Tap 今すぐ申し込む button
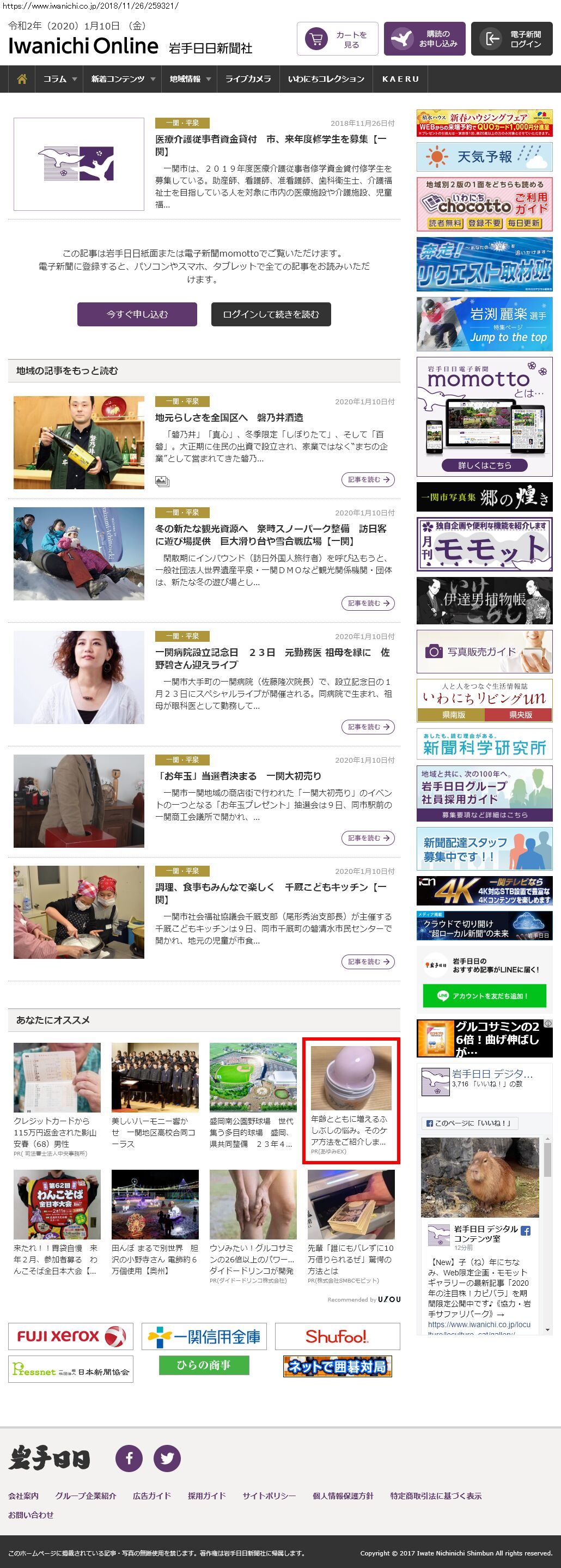Screen dimensions: 561x1568 137,314
